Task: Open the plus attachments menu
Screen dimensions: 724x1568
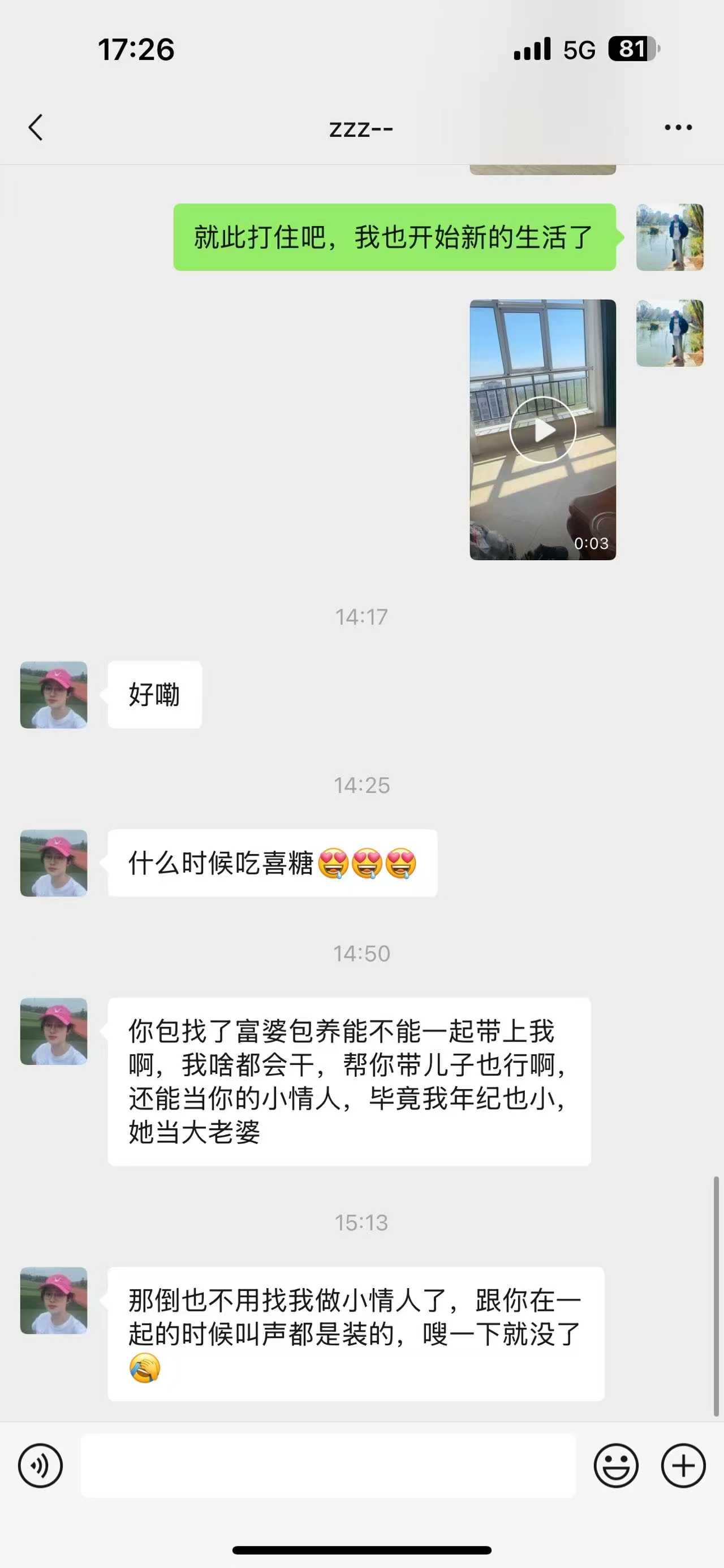Action: pos(683,1466)
